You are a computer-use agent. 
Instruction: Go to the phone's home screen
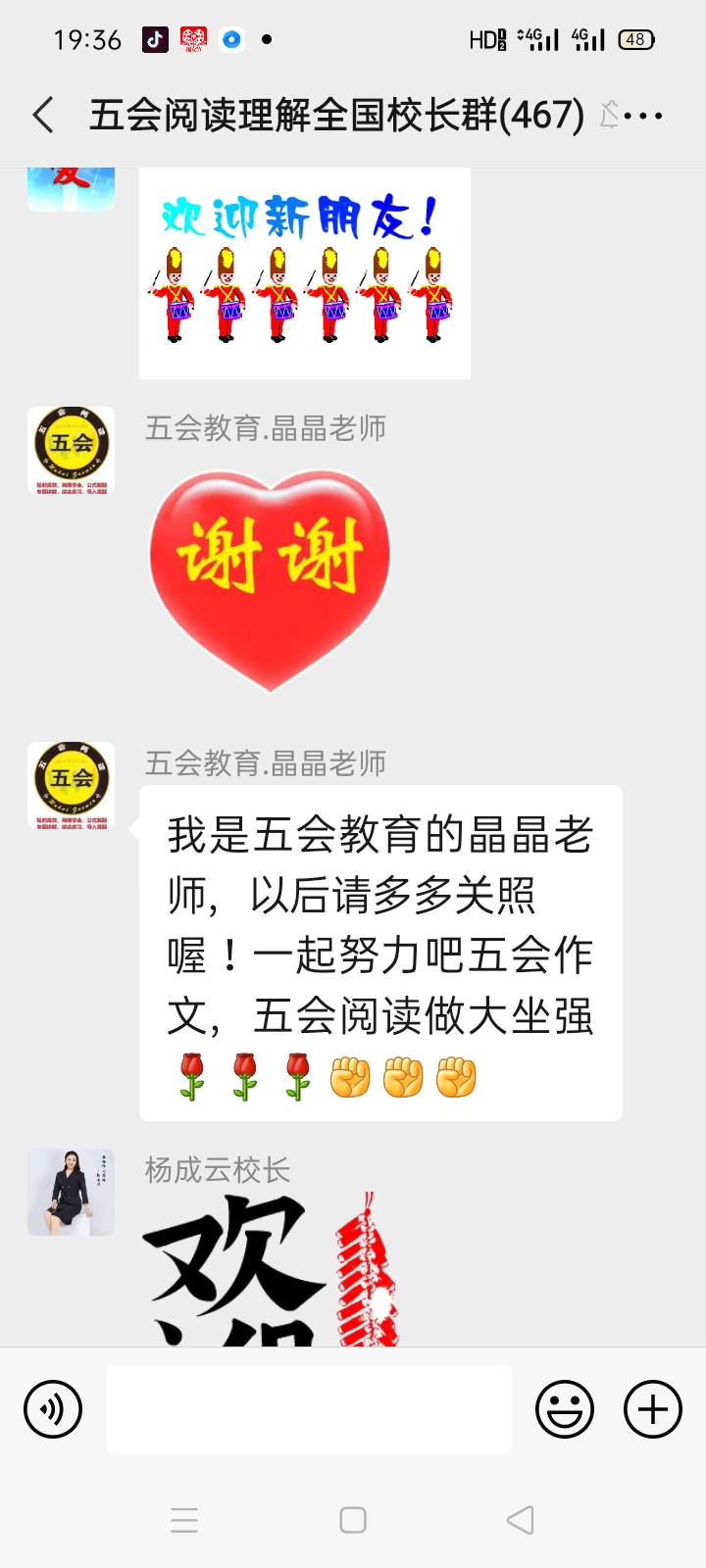point(353,1520)
